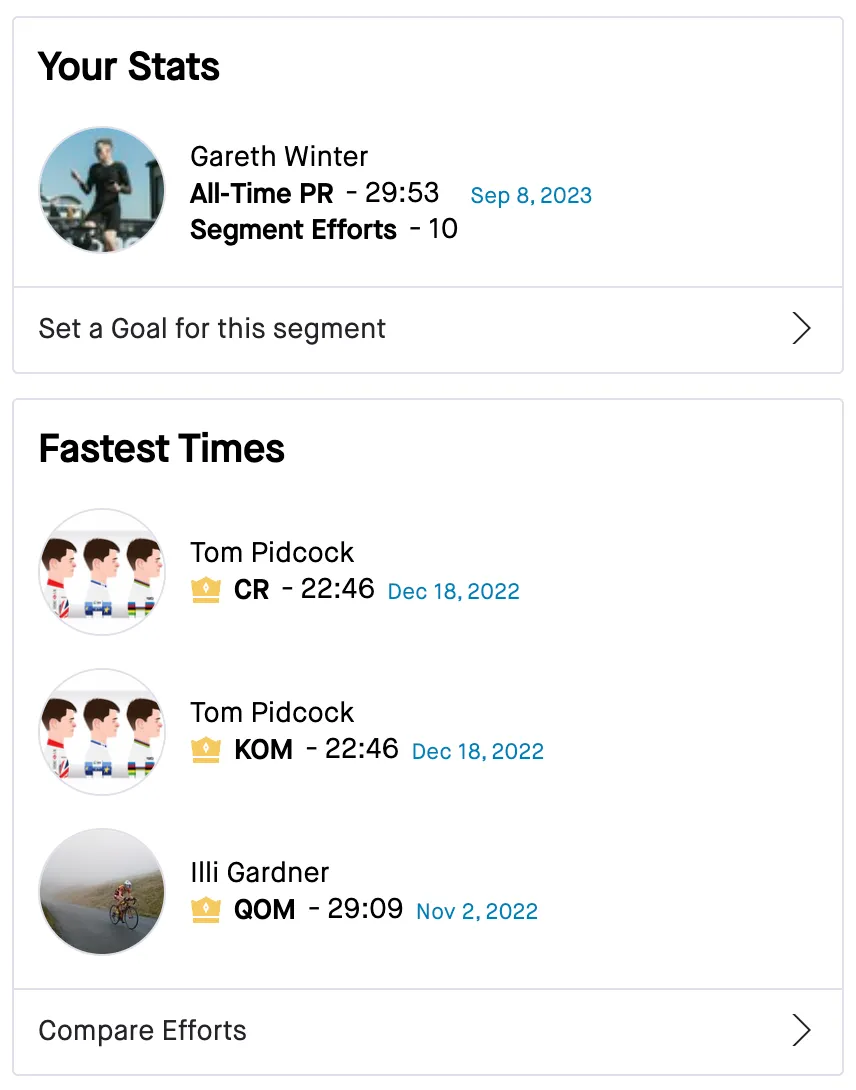Expand Compare Efforts using its chevron arrow
Image resolution: width=856 pixels, height=1090 pixels.
coord(801,1029)
